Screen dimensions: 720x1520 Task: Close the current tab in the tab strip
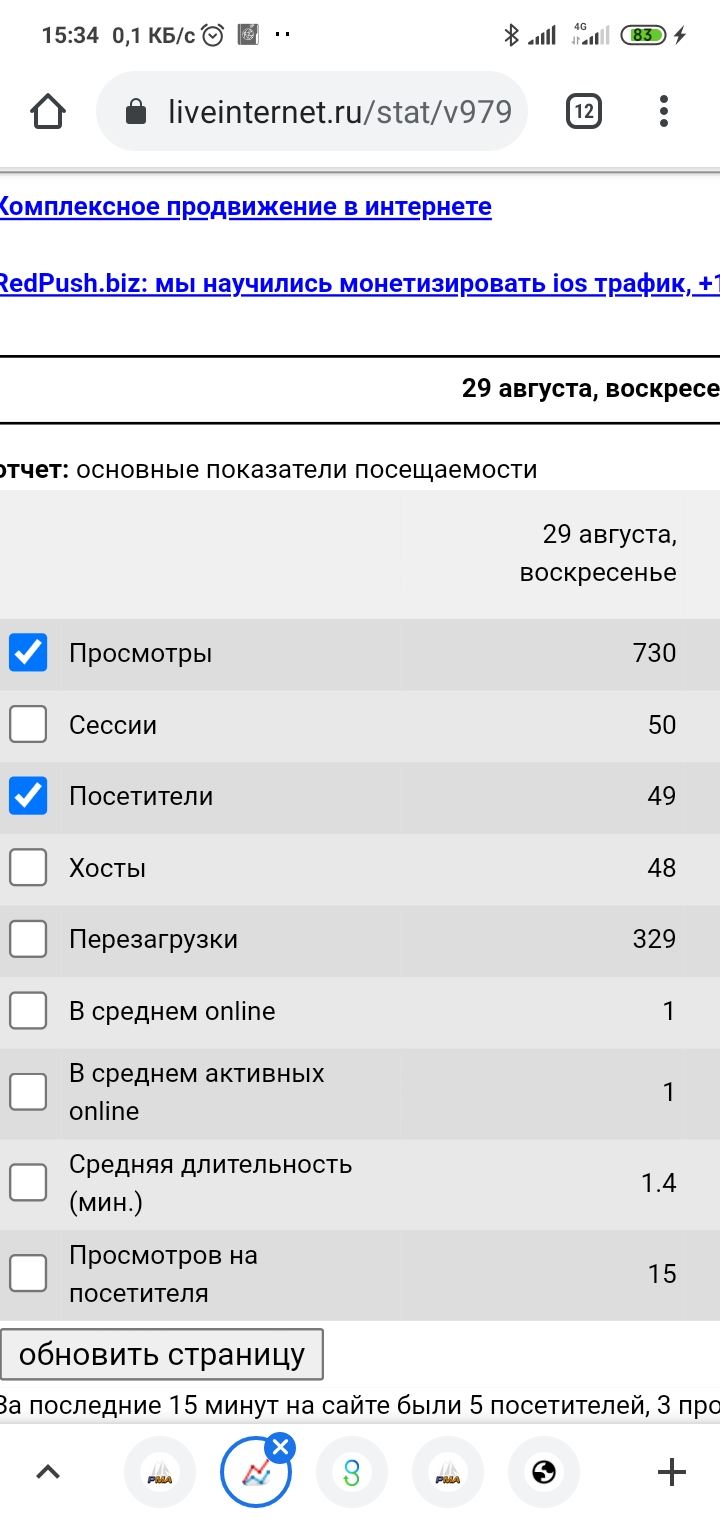click(x=281, y=1447)
